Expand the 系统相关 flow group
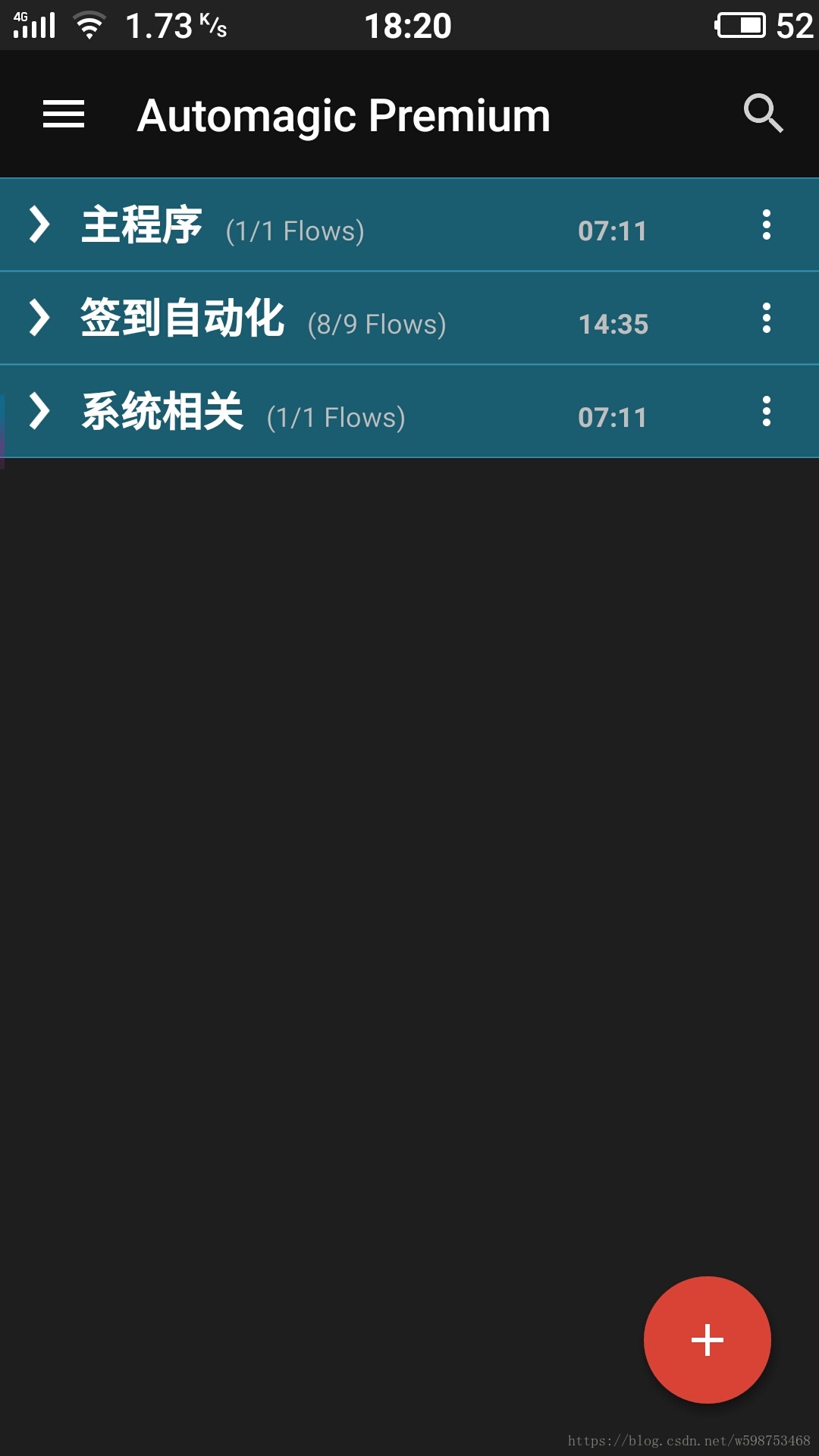The width and height of the screenshot is (819, 1456). (x=39, y=412)
